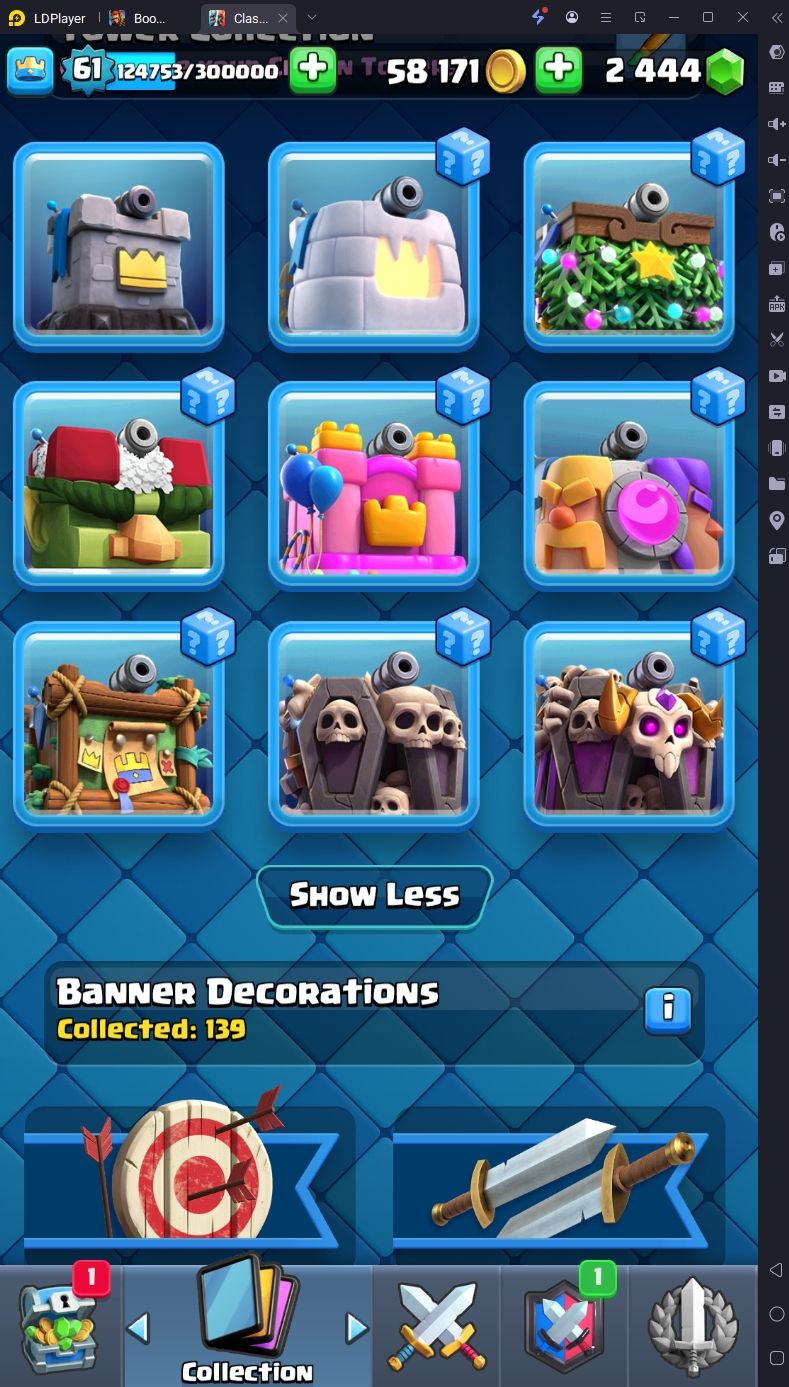Select the purple-eyed skull tower skin
789x1387 pixels.
click(x=629, y=725)
